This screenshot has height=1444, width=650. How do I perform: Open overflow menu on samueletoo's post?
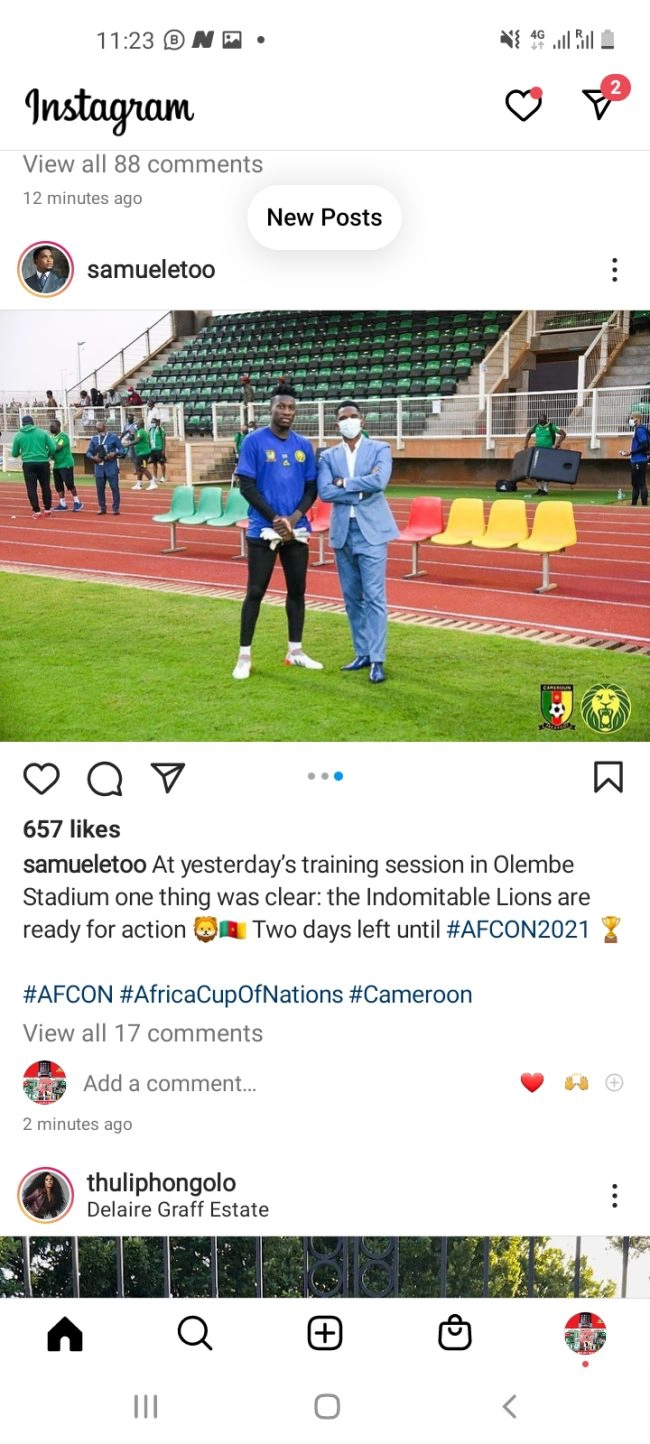tap(614, 270)
